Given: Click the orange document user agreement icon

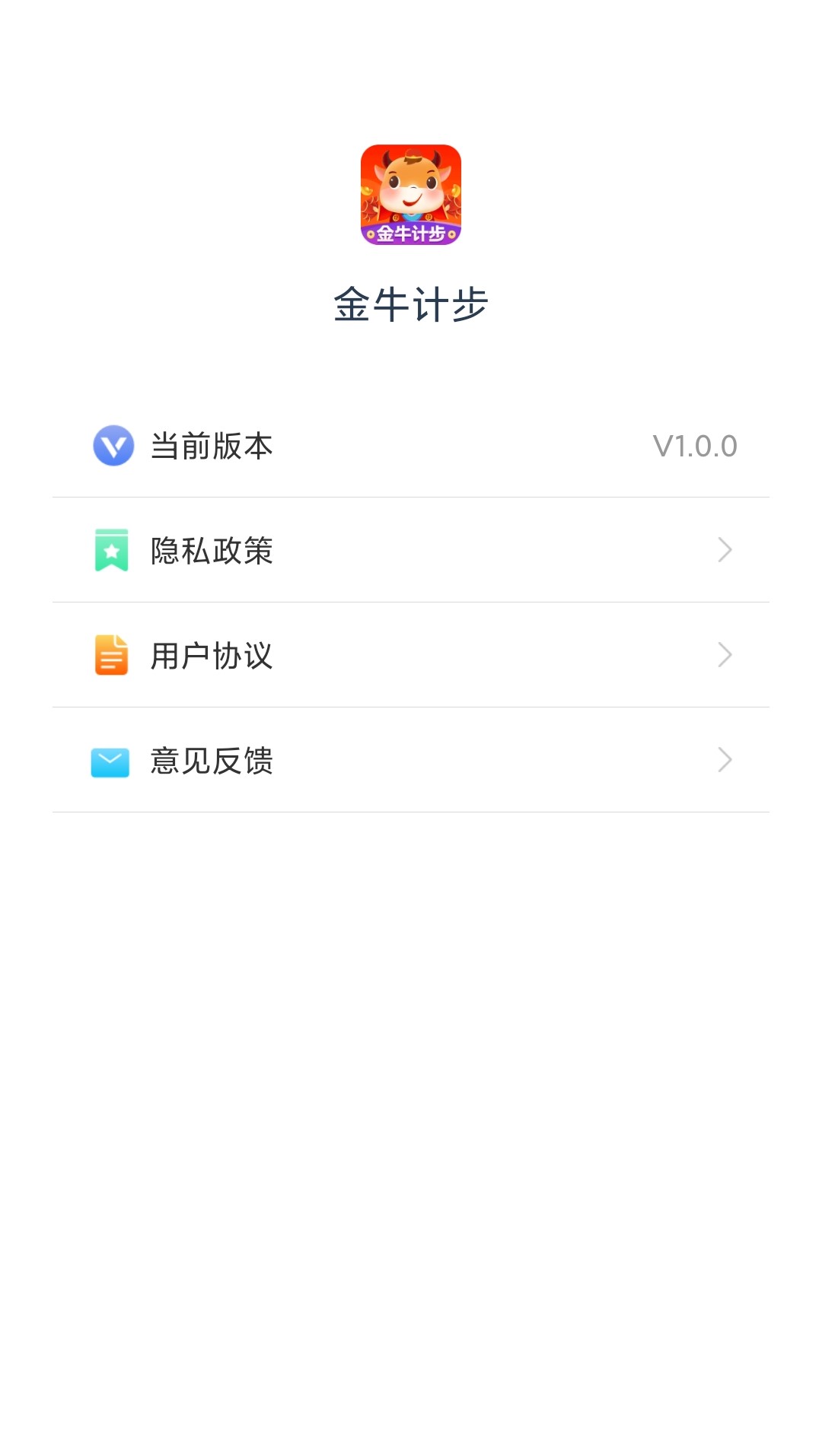Looking at the screenshot, I should pos(111,654).
